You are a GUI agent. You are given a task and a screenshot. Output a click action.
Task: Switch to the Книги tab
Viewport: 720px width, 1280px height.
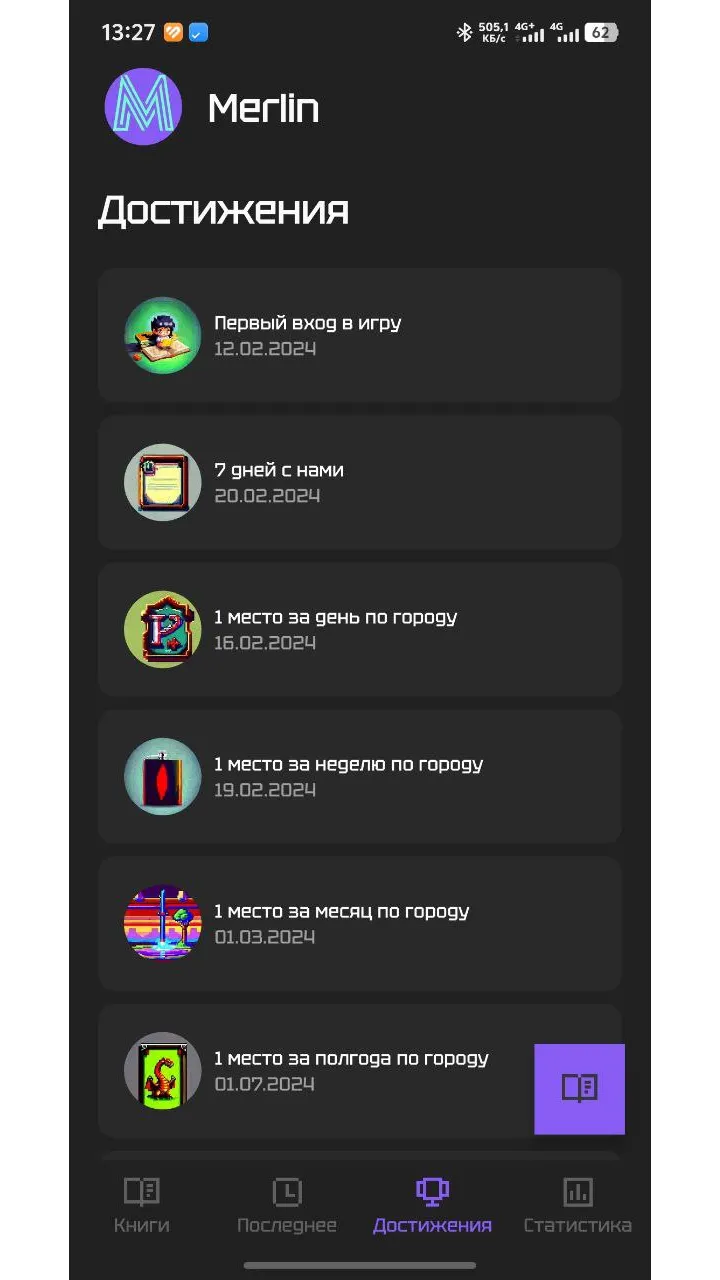pyautogui.click(x=142, y=1205)
